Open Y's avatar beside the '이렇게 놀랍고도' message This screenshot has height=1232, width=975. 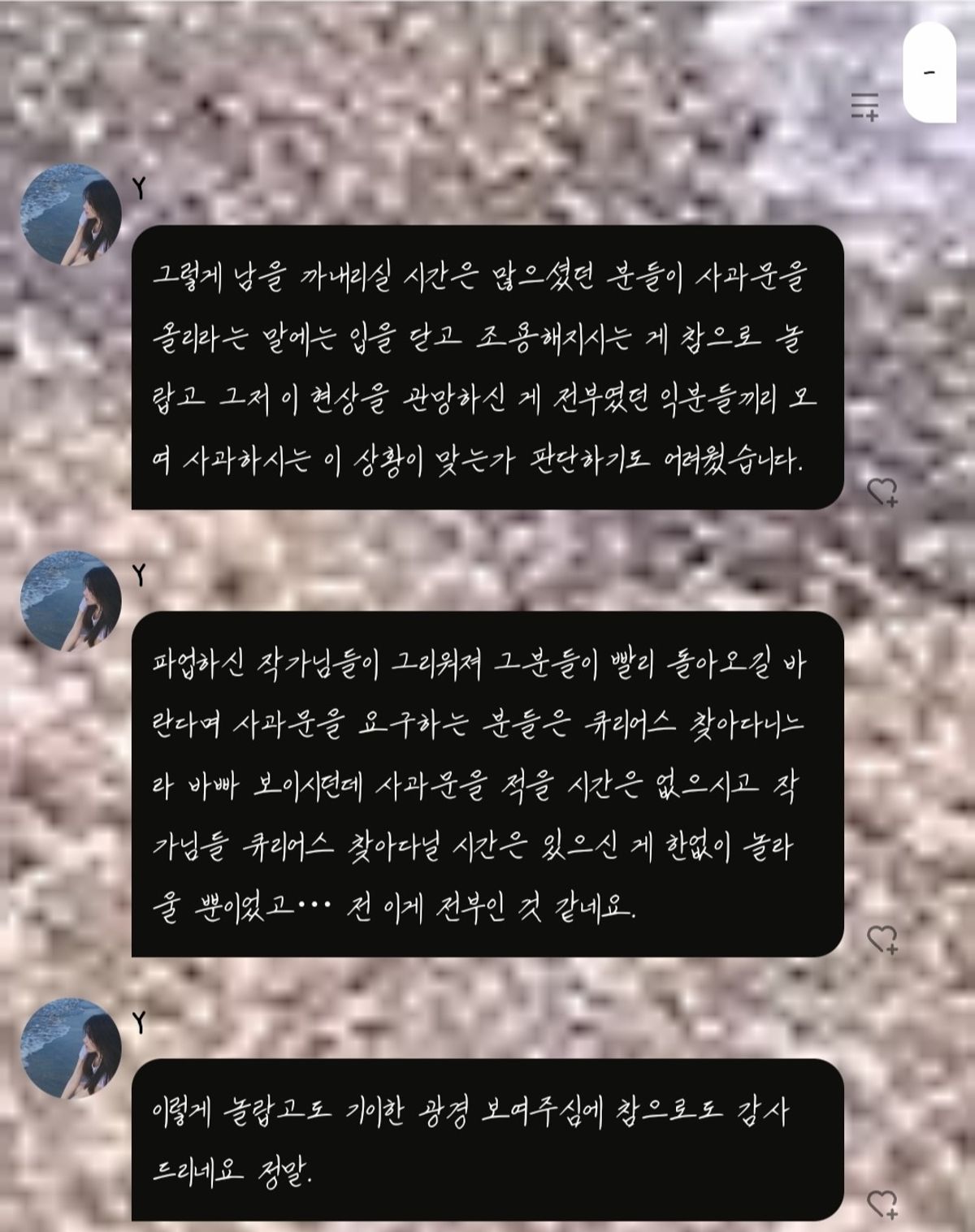coord(71,1048)
